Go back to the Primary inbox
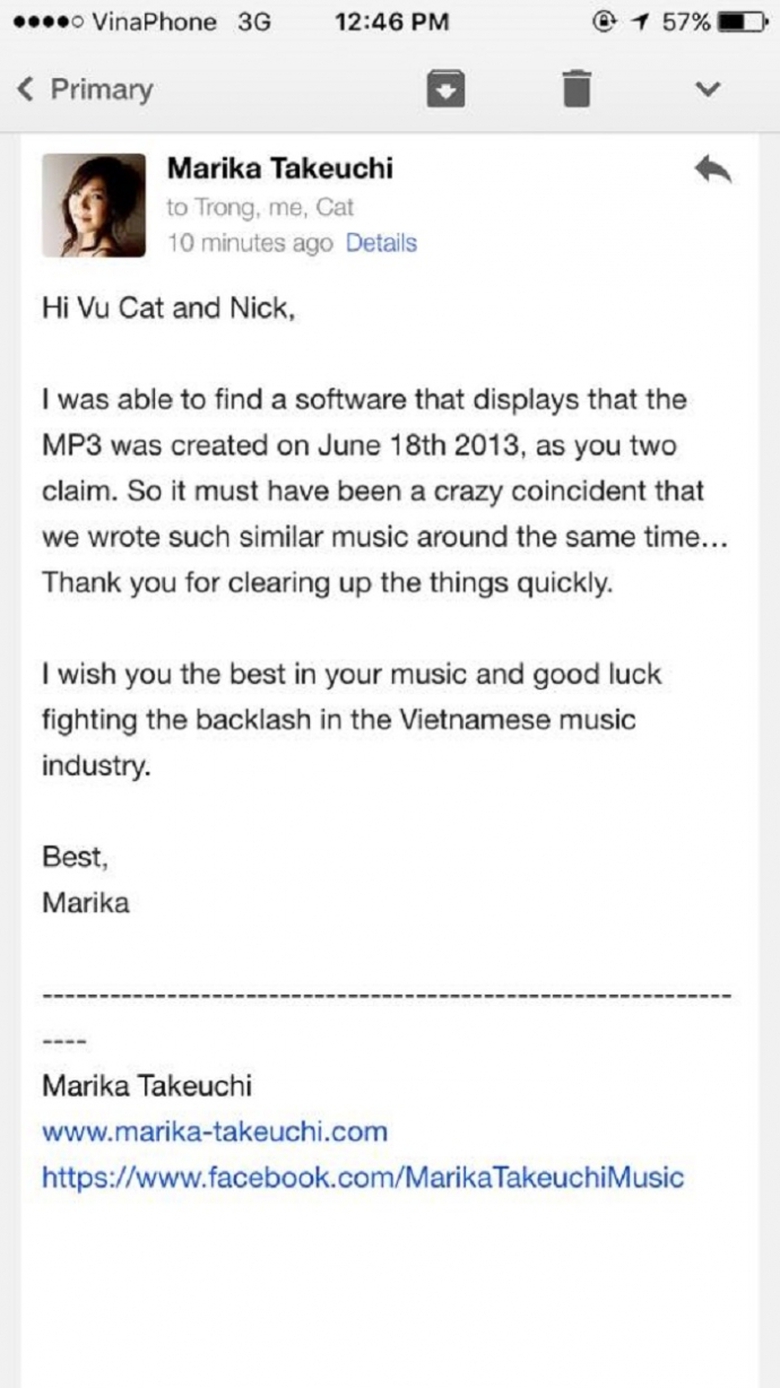The width and height of the screenshot is (780, 1388). pyautogui.click(x=85, y=90)
